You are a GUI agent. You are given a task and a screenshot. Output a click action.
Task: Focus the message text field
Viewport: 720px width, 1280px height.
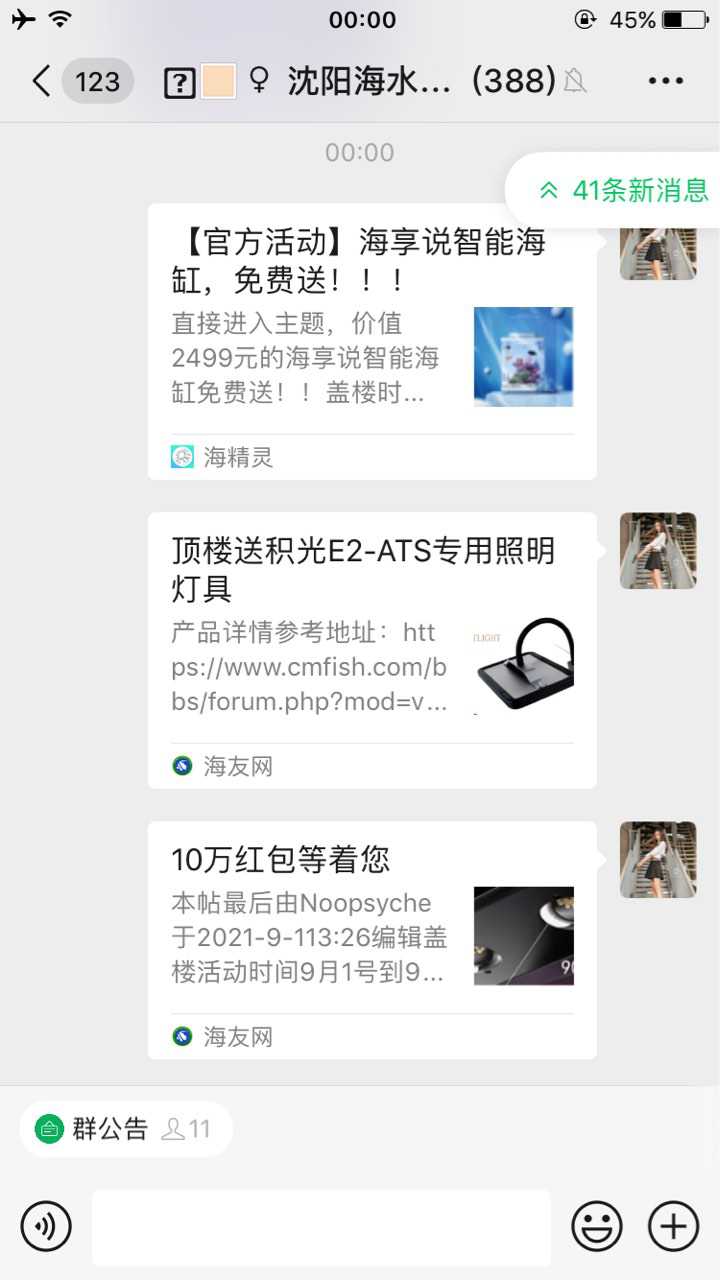coord(321,1227)
